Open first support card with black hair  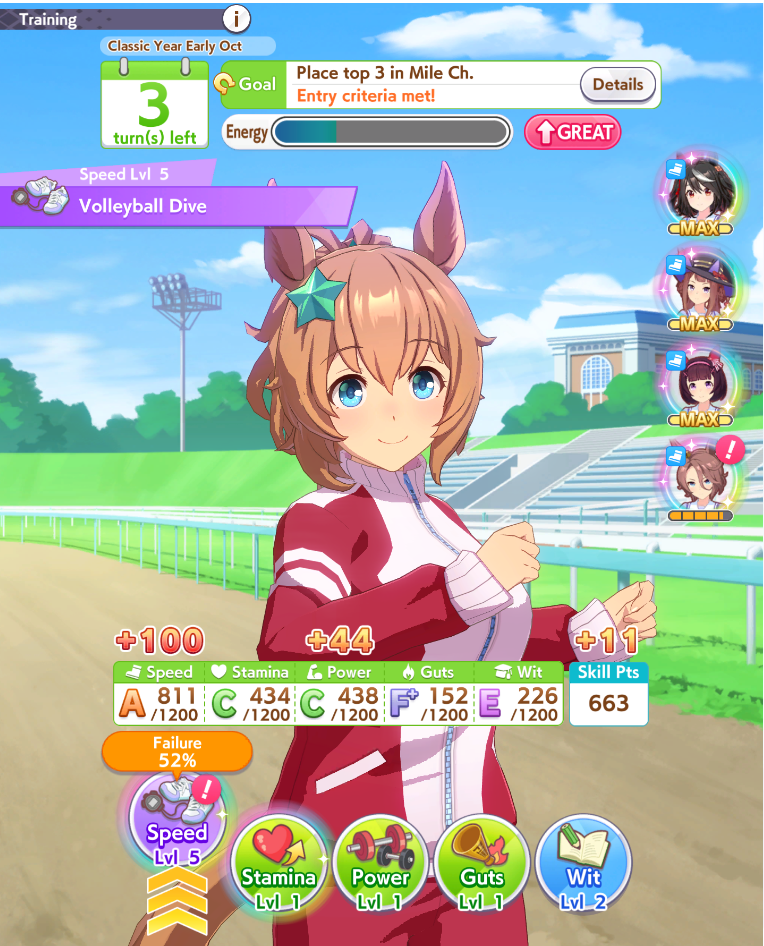(x=699, y=192)
